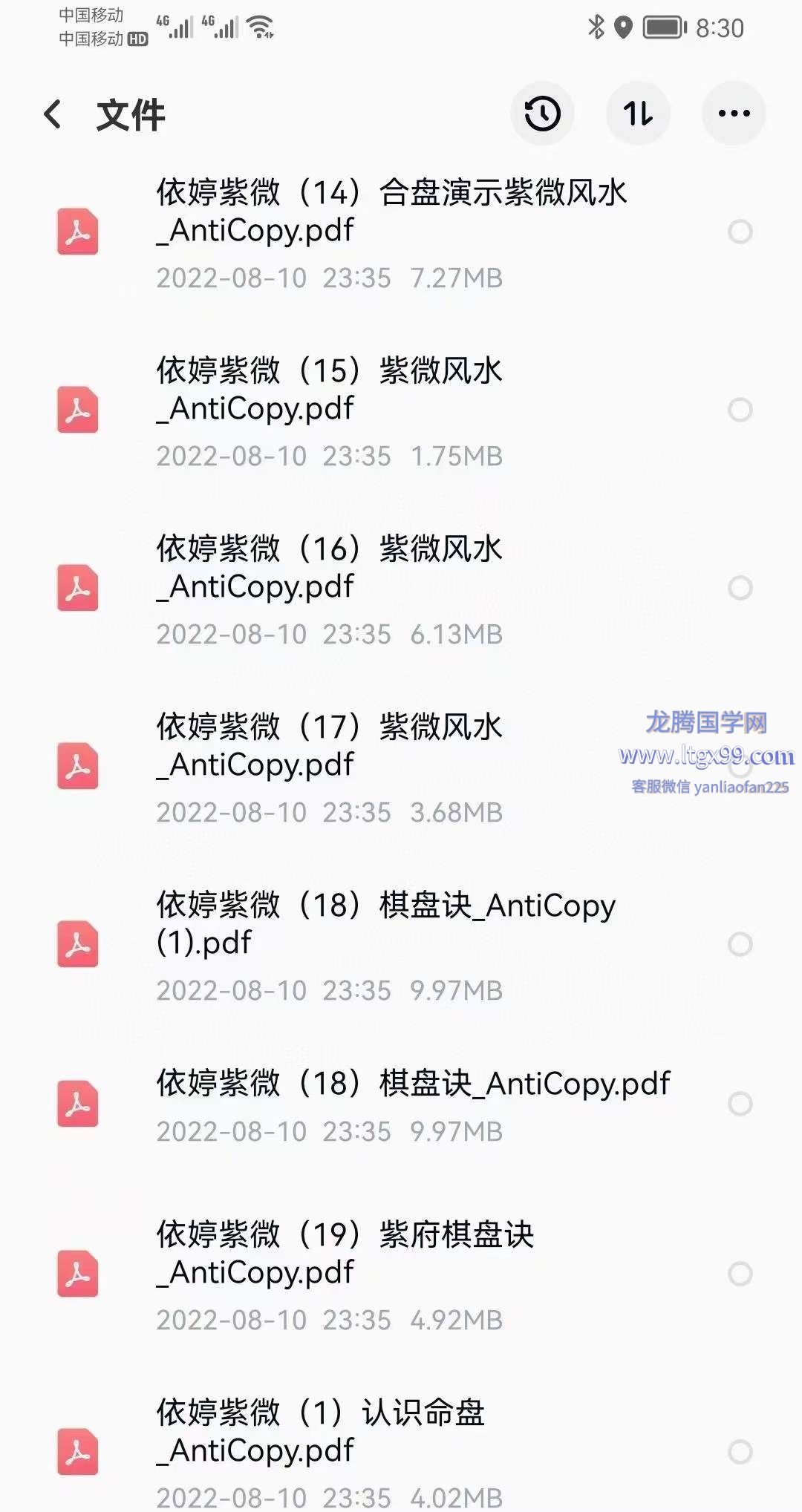The image size is (802, 1512).
Task: Open the recent history clock icon
Action: tap(542, 114)
